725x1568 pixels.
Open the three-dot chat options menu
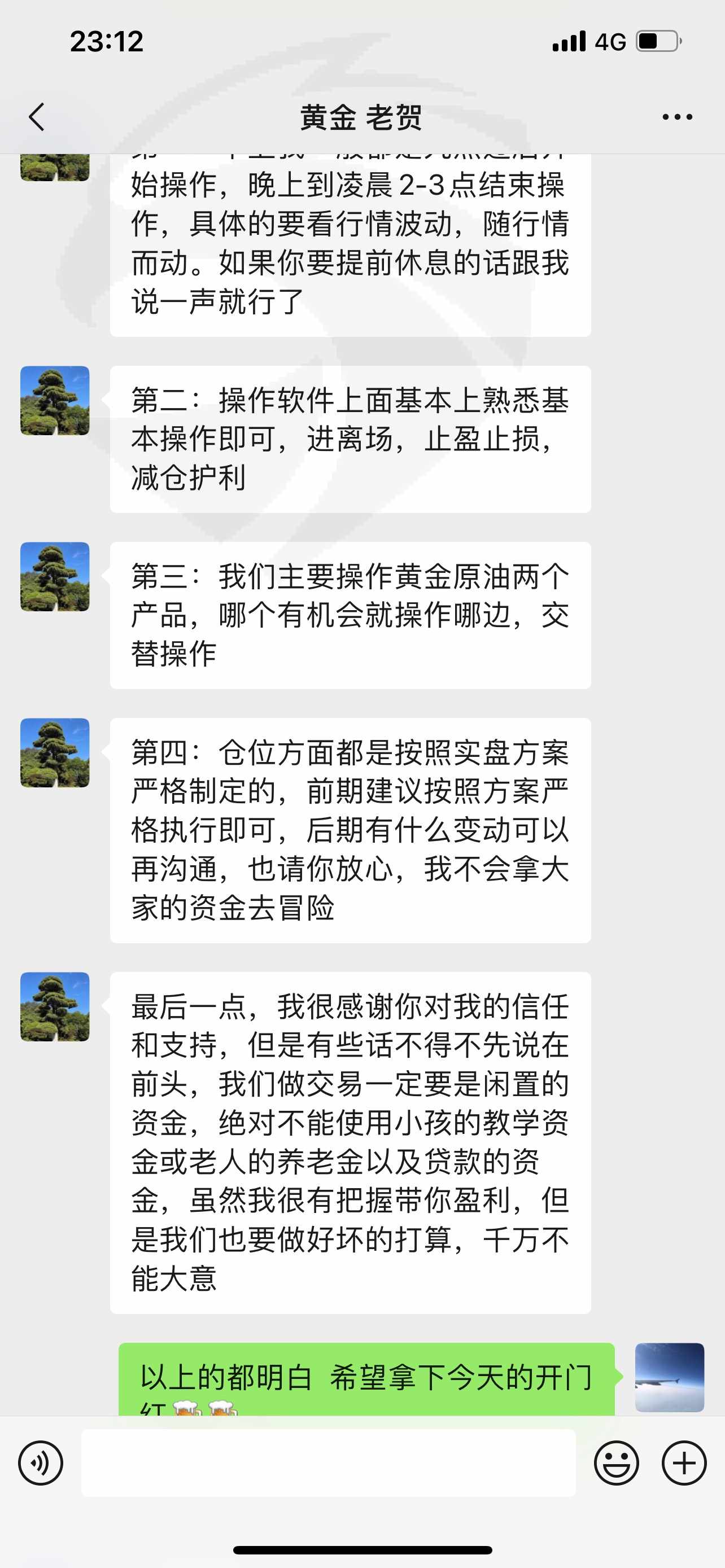[678, 117]
